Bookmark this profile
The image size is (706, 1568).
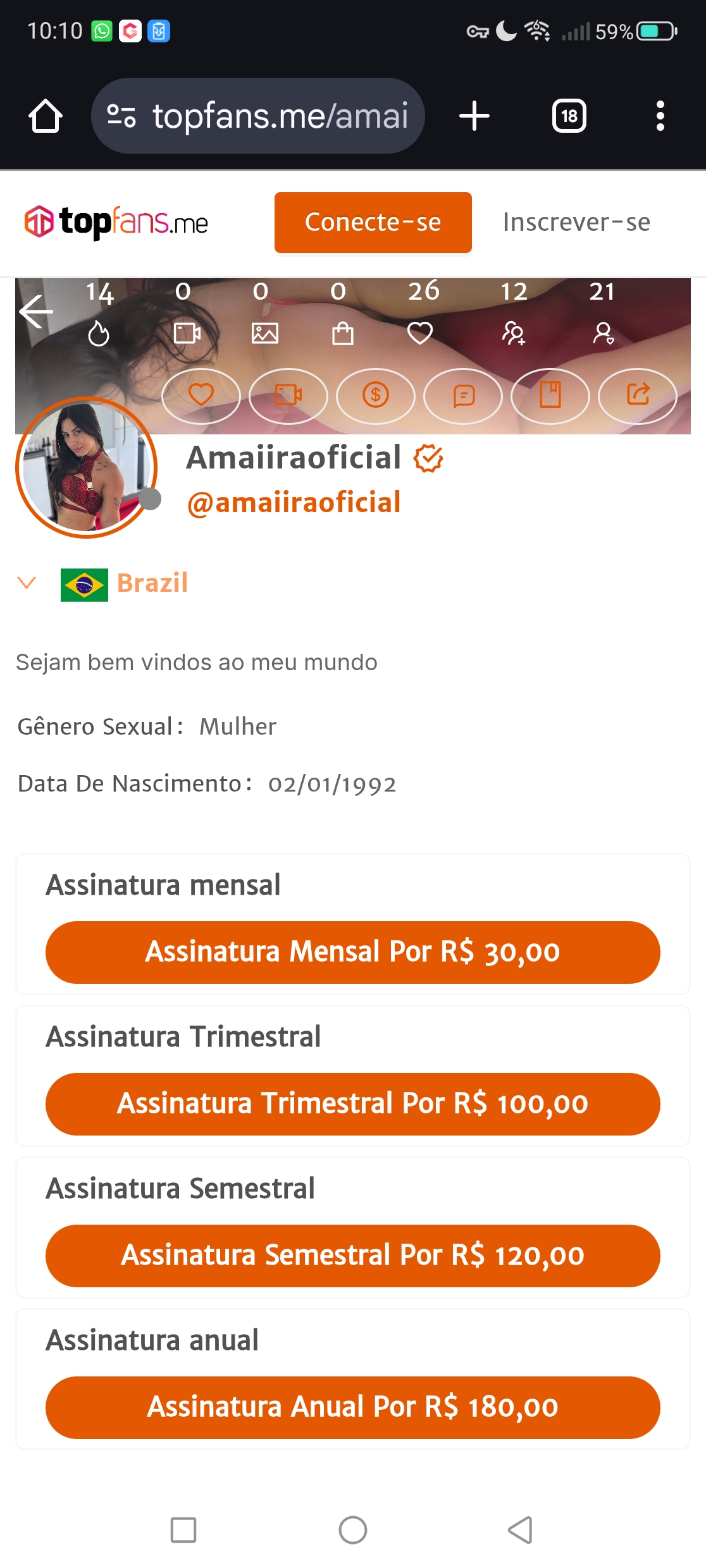pyautogui.click(x=550, y=396)
